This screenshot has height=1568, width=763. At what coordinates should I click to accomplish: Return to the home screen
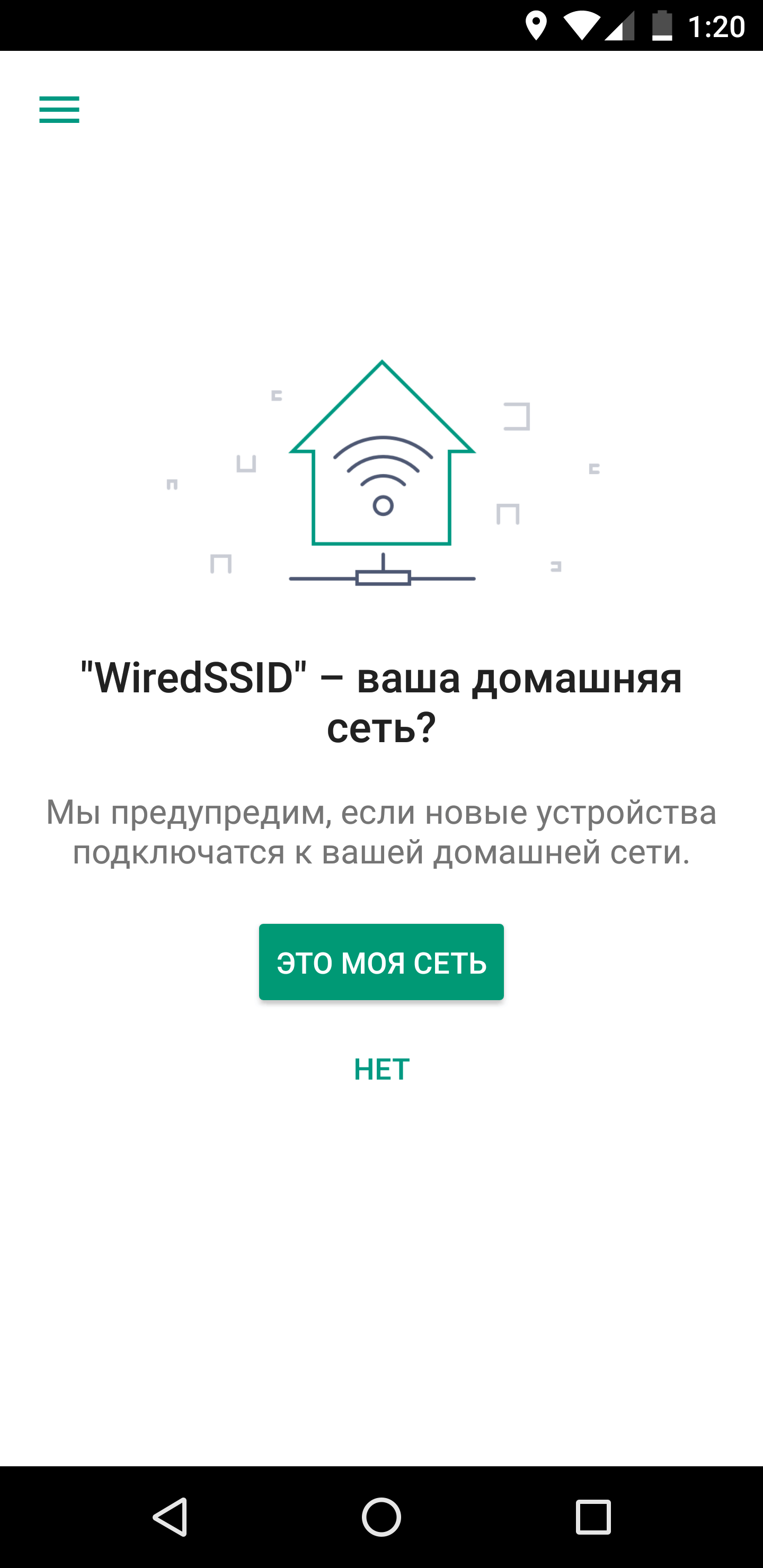click(381, 1516)
